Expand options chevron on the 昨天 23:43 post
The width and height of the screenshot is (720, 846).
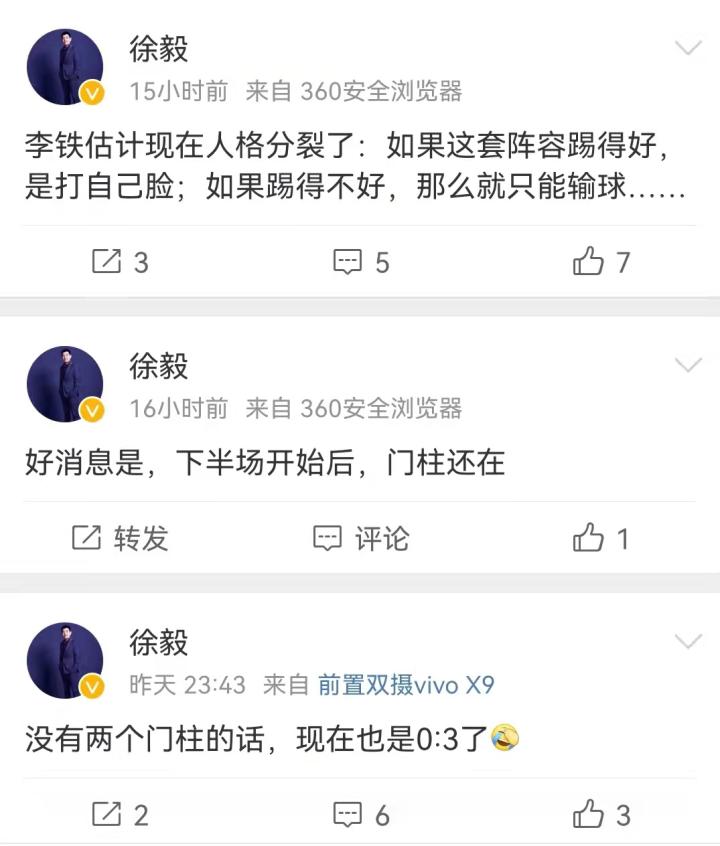coord(689,640)
